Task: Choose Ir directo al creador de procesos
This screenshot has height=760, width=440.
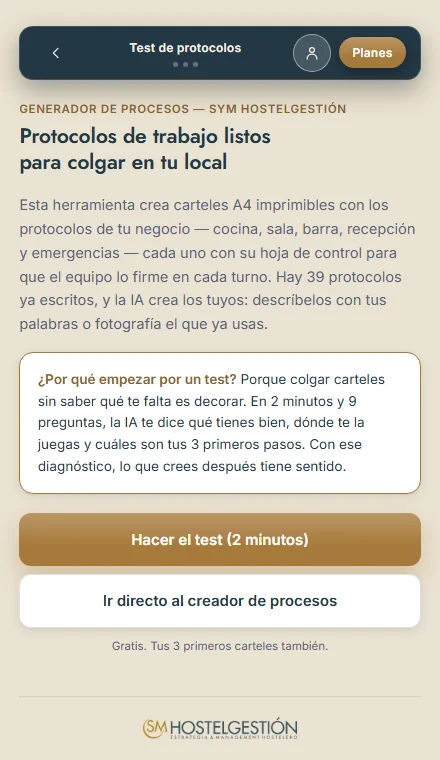Action: click(x=220, y=601)
